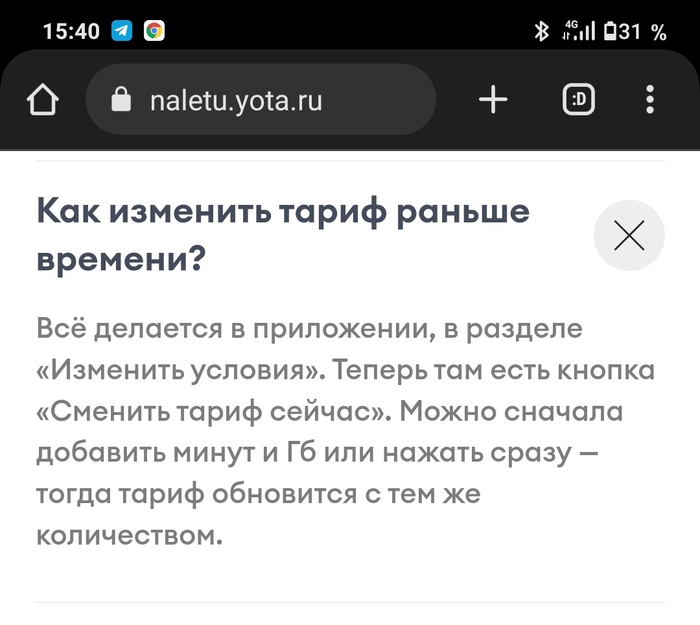
Task: Go to the browser home page
Action: [x=44, y=100]
